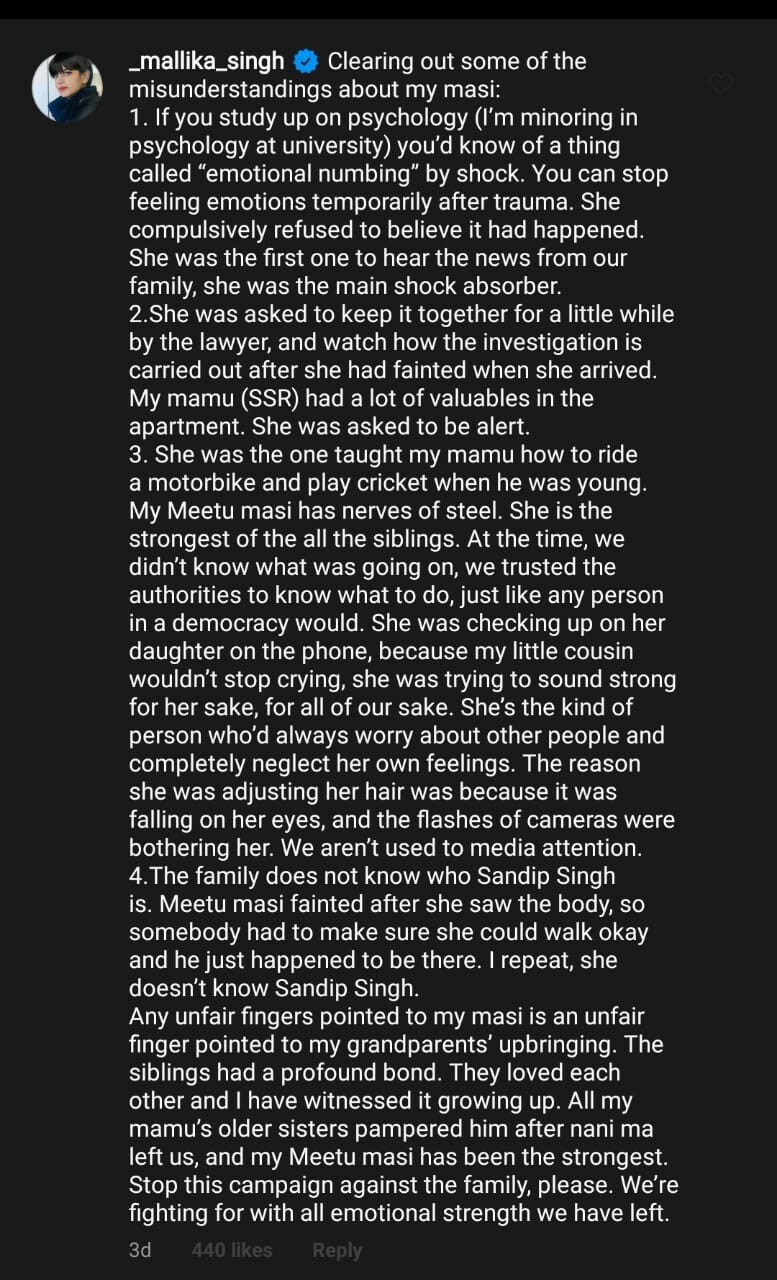View the 440 likes list
Screen dimensions: 777x1280
231,1250
